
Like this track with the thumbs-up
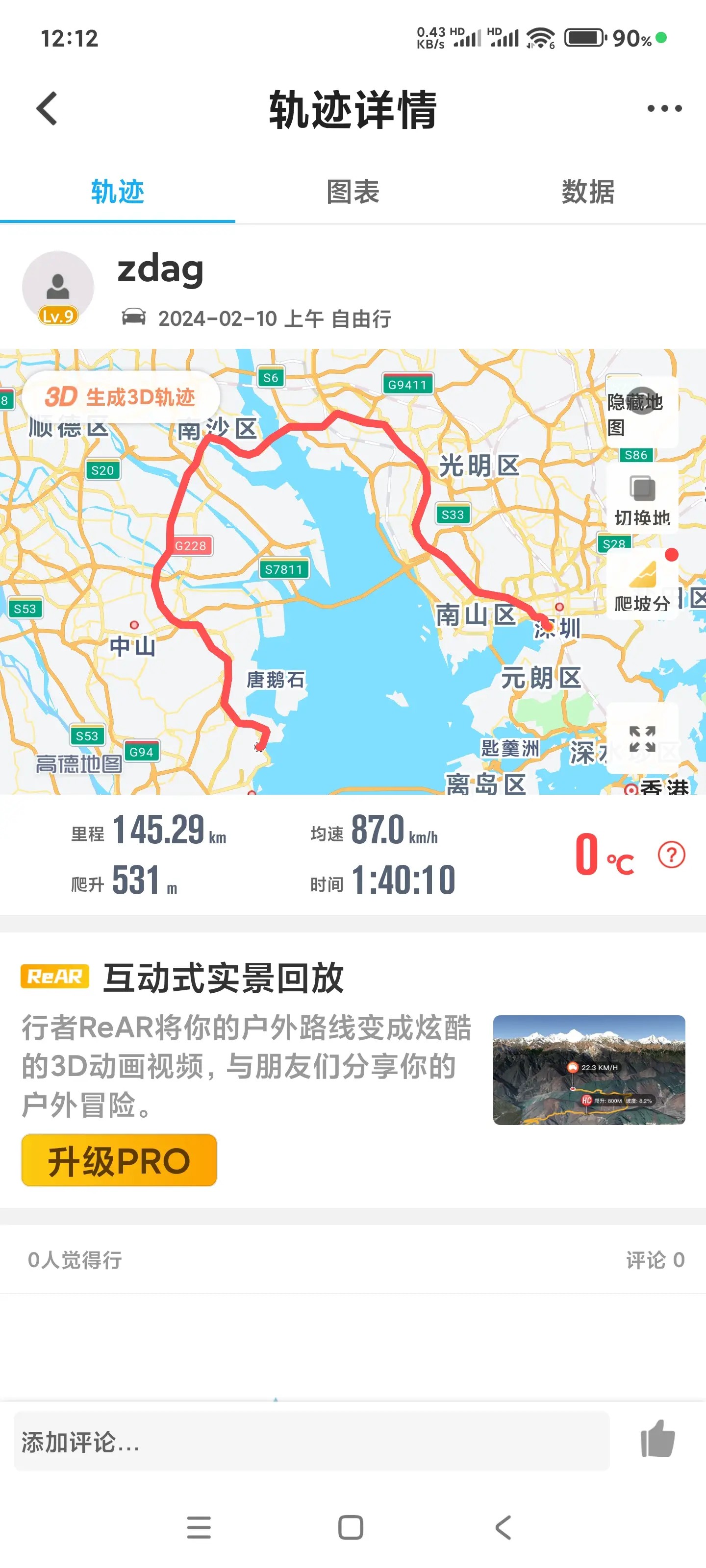click(657, 1440)
